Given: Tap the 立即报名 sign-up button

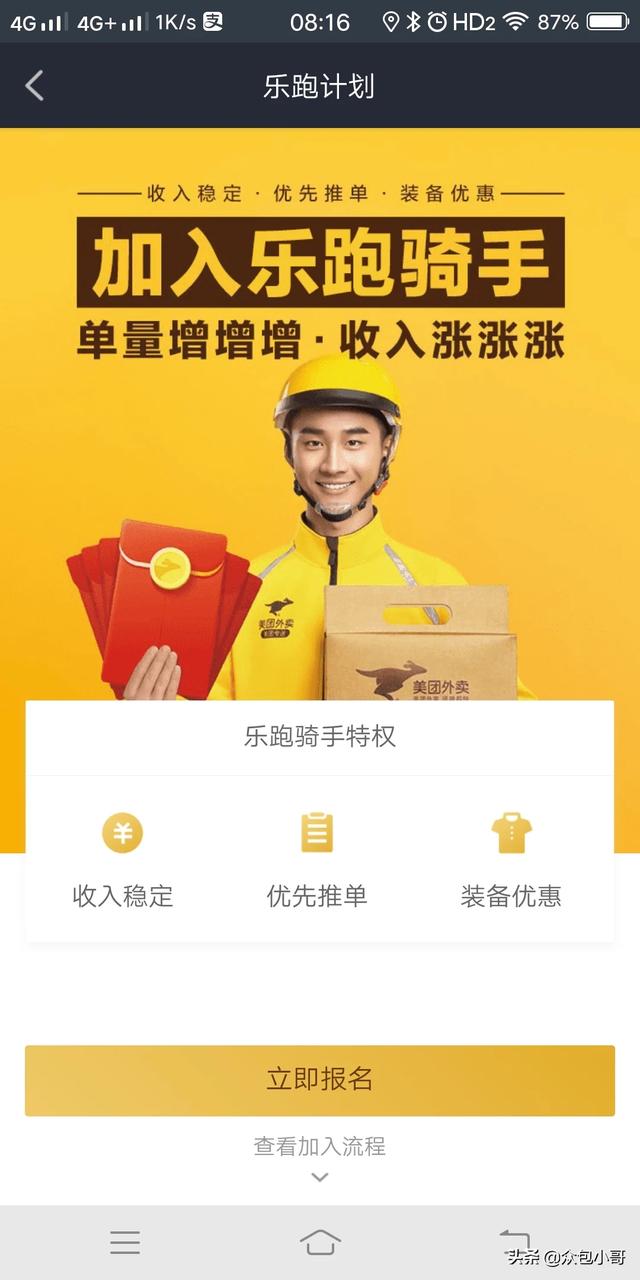Looking at the screenshot, I should 320,1080.
